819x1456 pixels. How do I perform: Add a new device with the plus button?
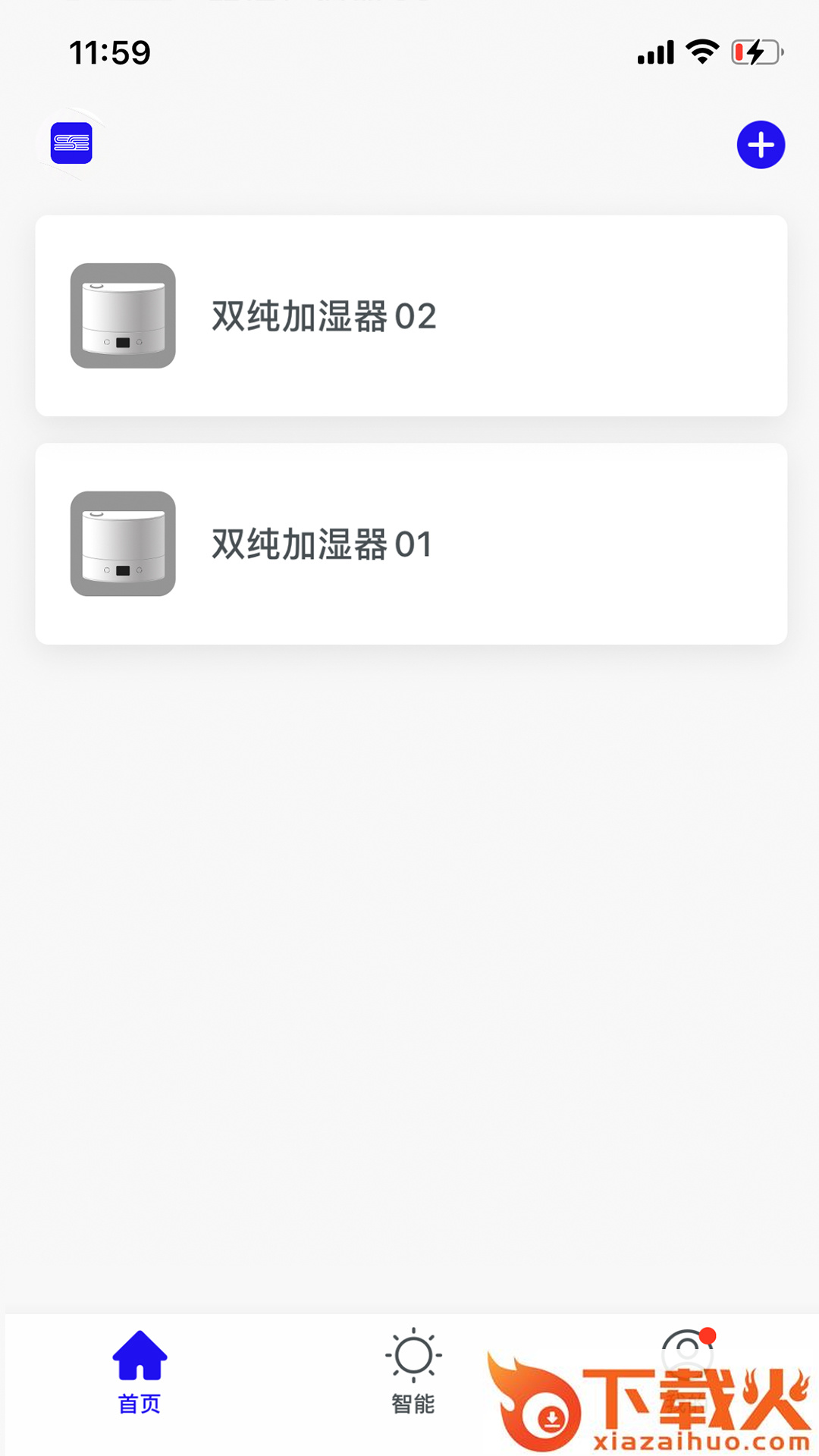[x=761, y=145]
